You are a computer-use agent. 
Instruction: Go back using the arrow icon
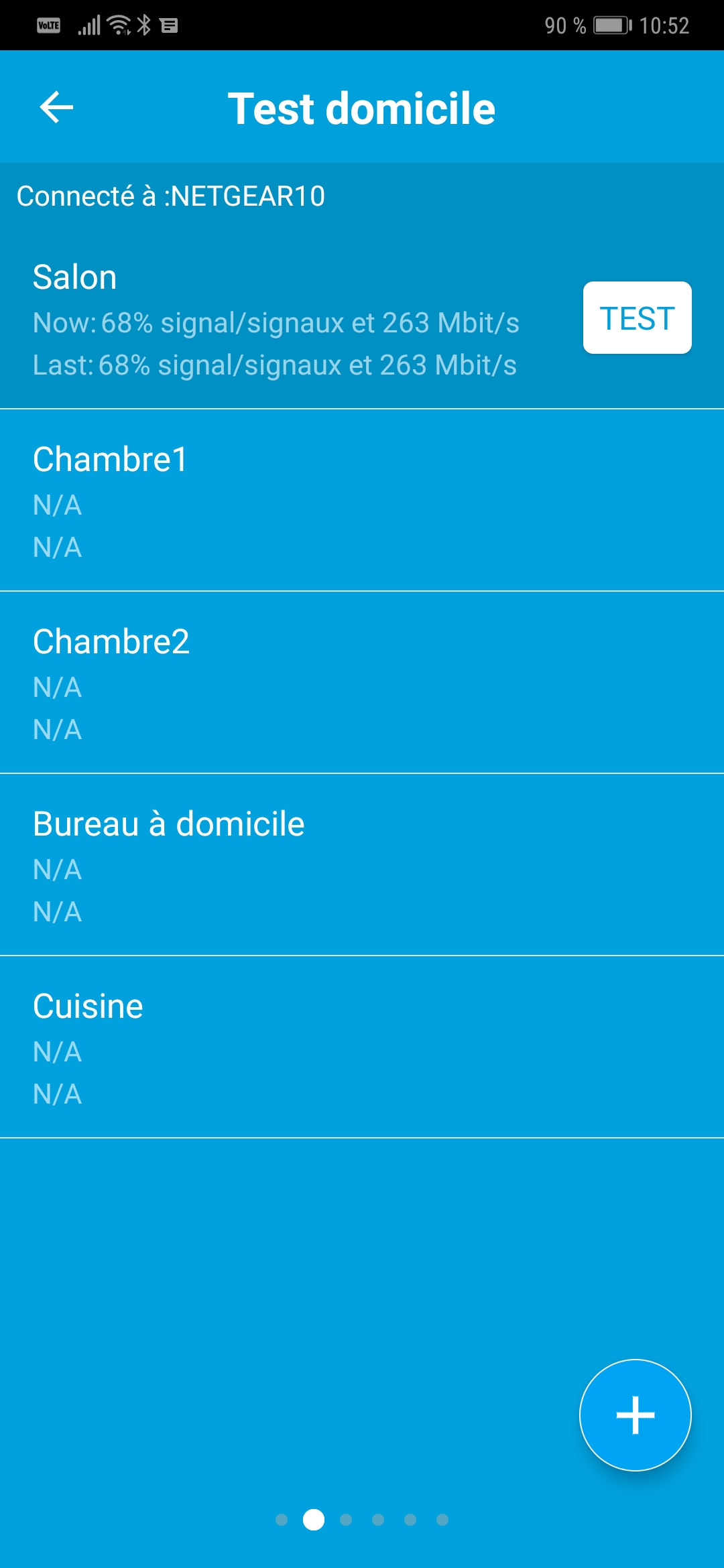click(x=56, y=107)
